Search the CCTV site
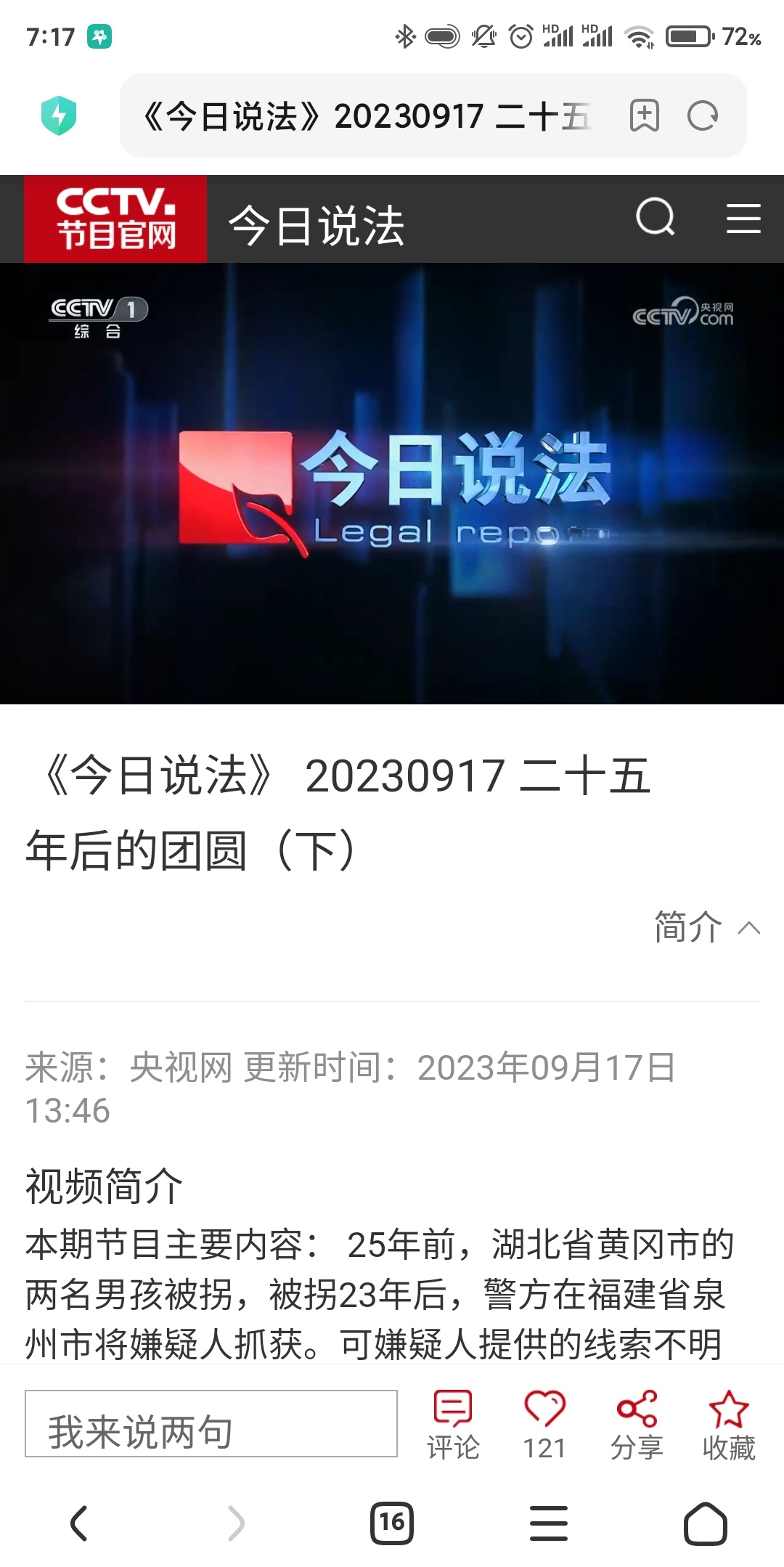Image resolution: width=784 pixels, height=1567 pixels. [656, 217]
